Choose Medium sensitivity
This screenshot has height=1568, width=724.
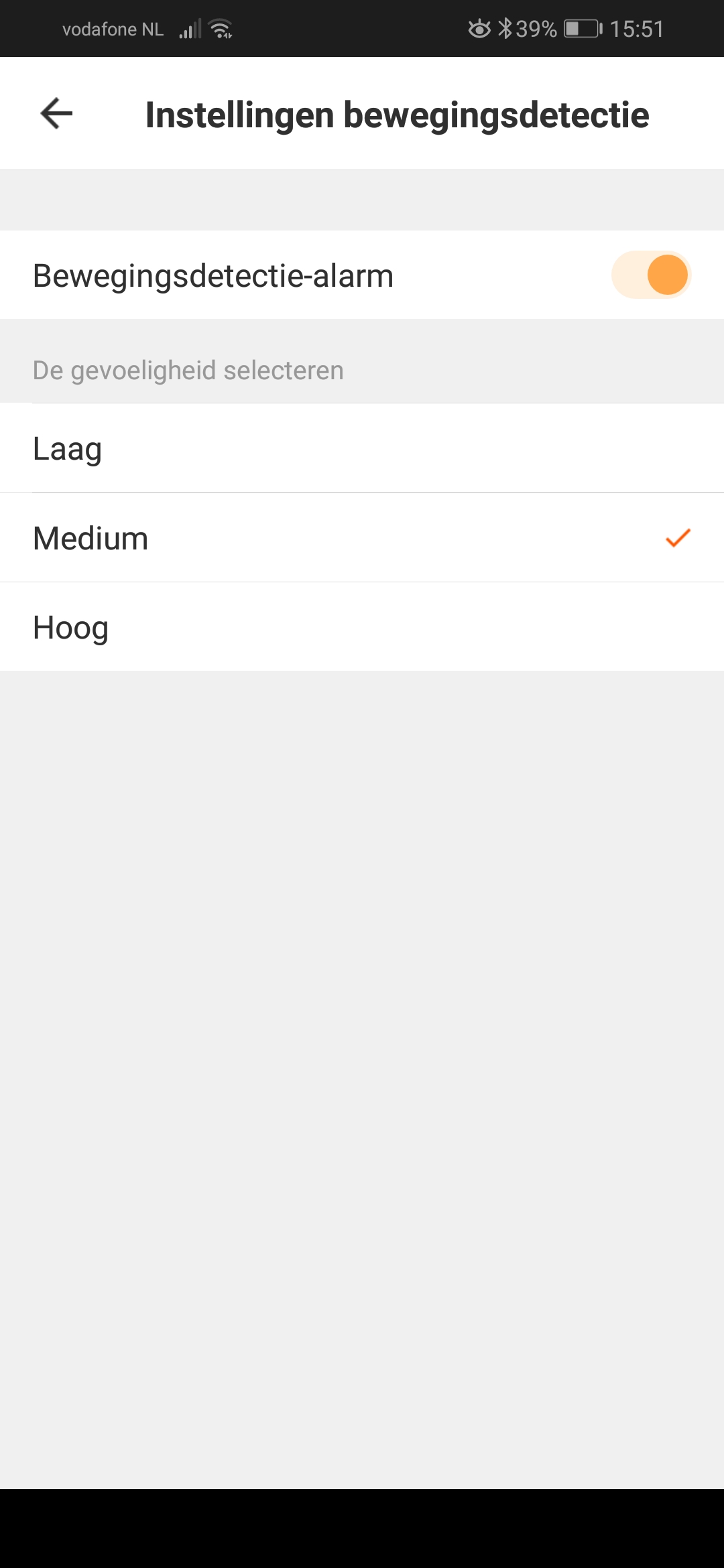click(x=362, y=538)
